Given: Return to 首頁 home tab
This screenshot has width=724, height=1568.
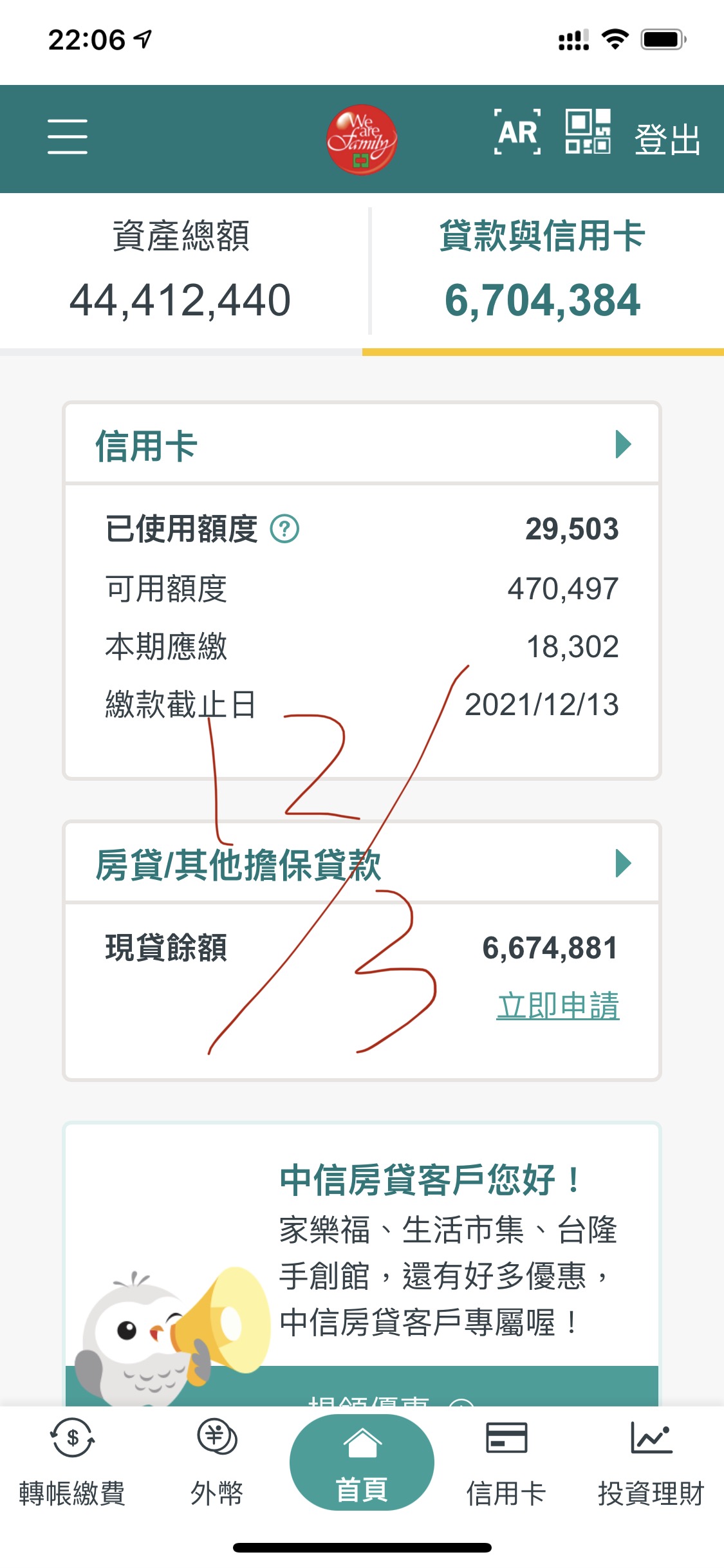Looking at the screenshot, I should 362,1462.
